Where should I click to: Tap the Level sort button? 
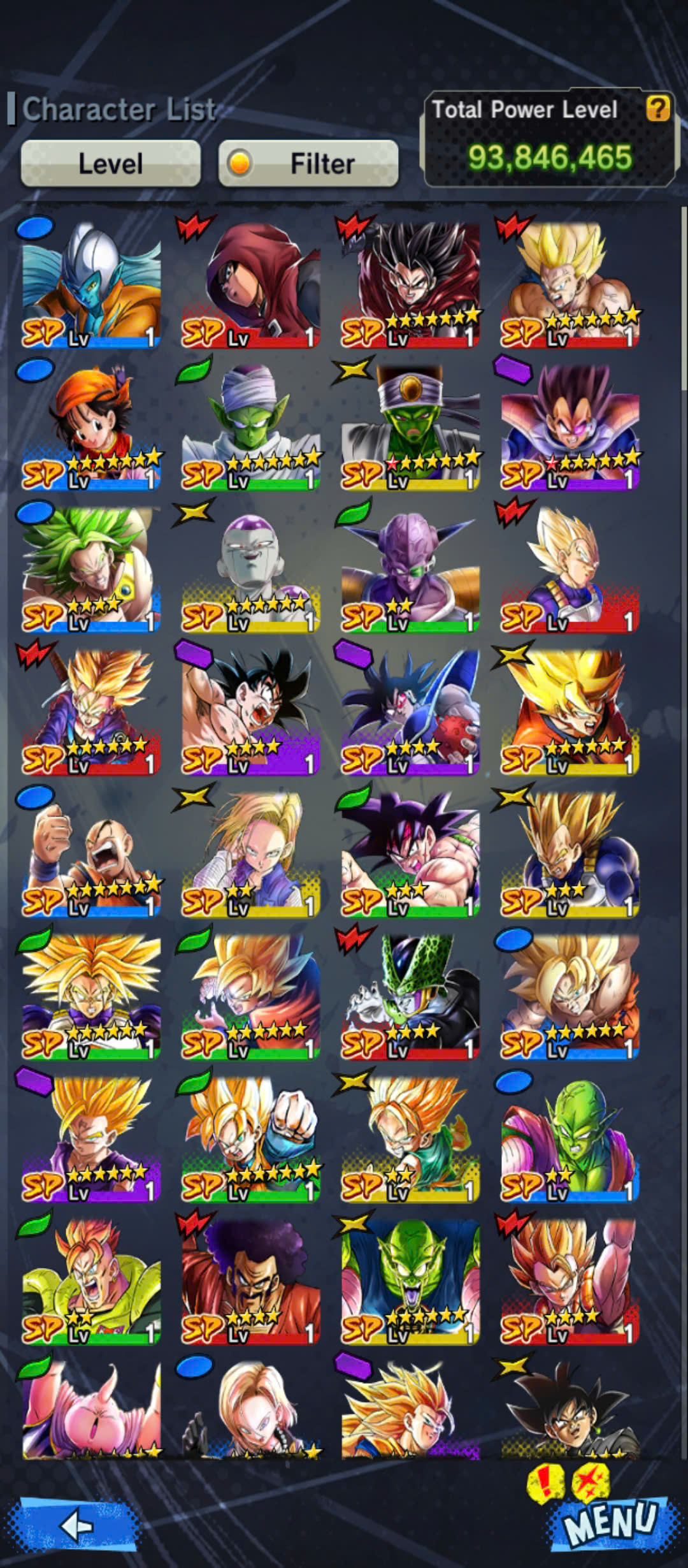tap(110, 164)
